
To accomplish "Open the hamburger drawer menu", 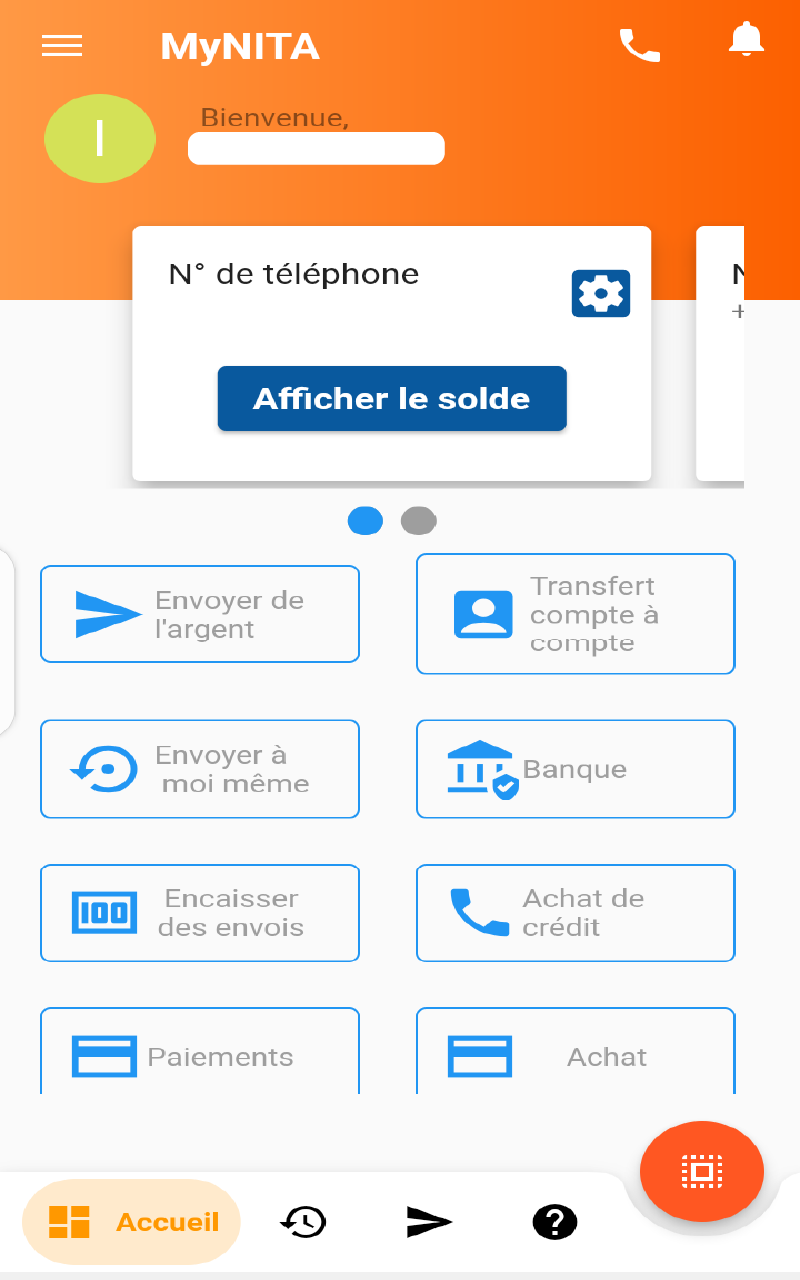I will [62, 46].
